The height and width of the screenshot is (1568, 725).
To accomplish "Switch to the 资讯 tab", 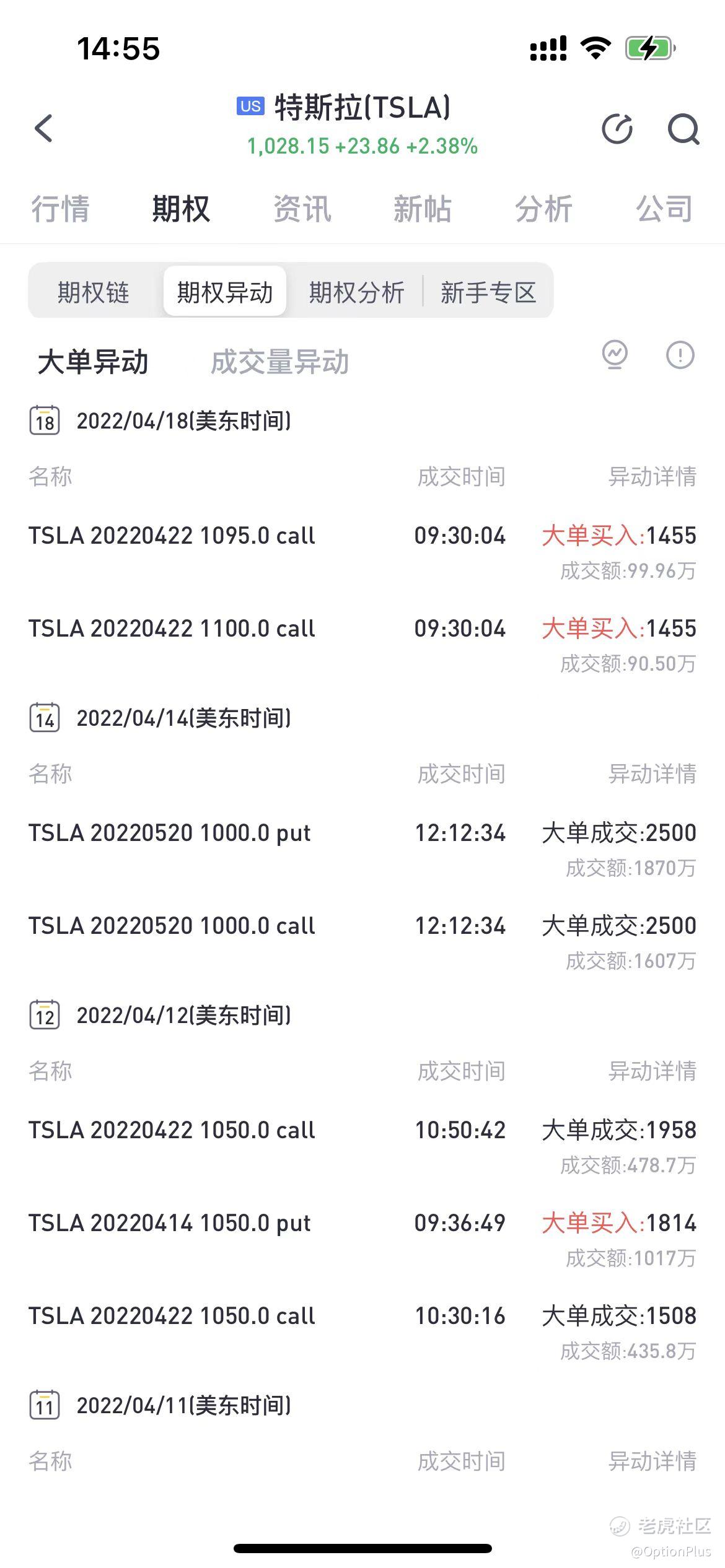I will [x=302, y=208].
